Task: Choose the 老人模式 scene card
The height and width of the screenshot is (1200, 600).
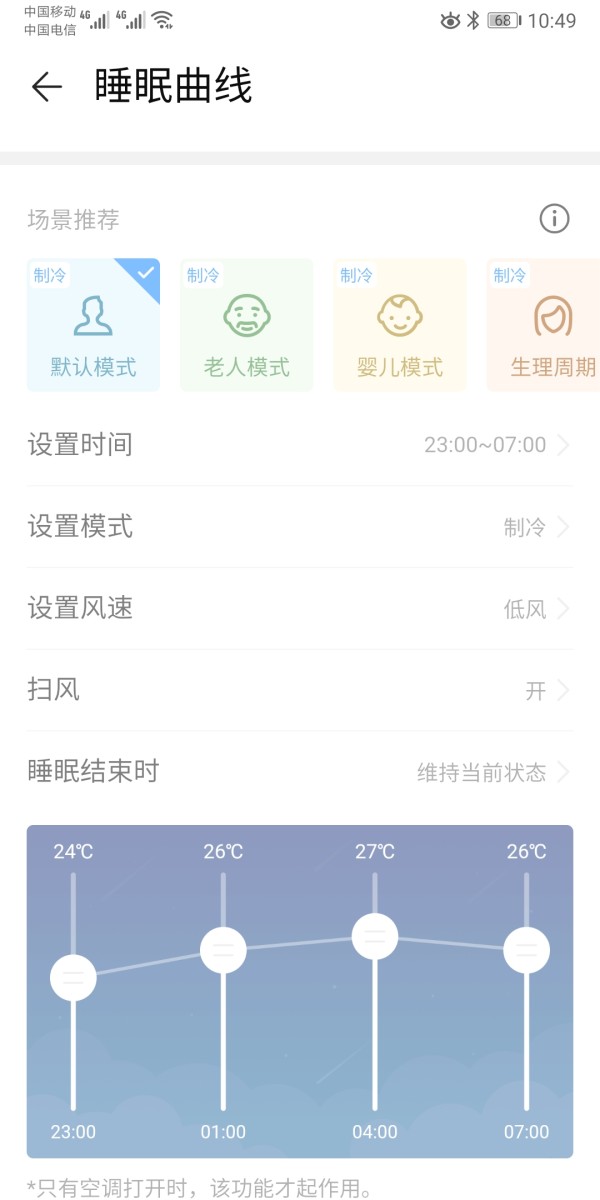Action: pyautogui.click(x=246, y=325)
